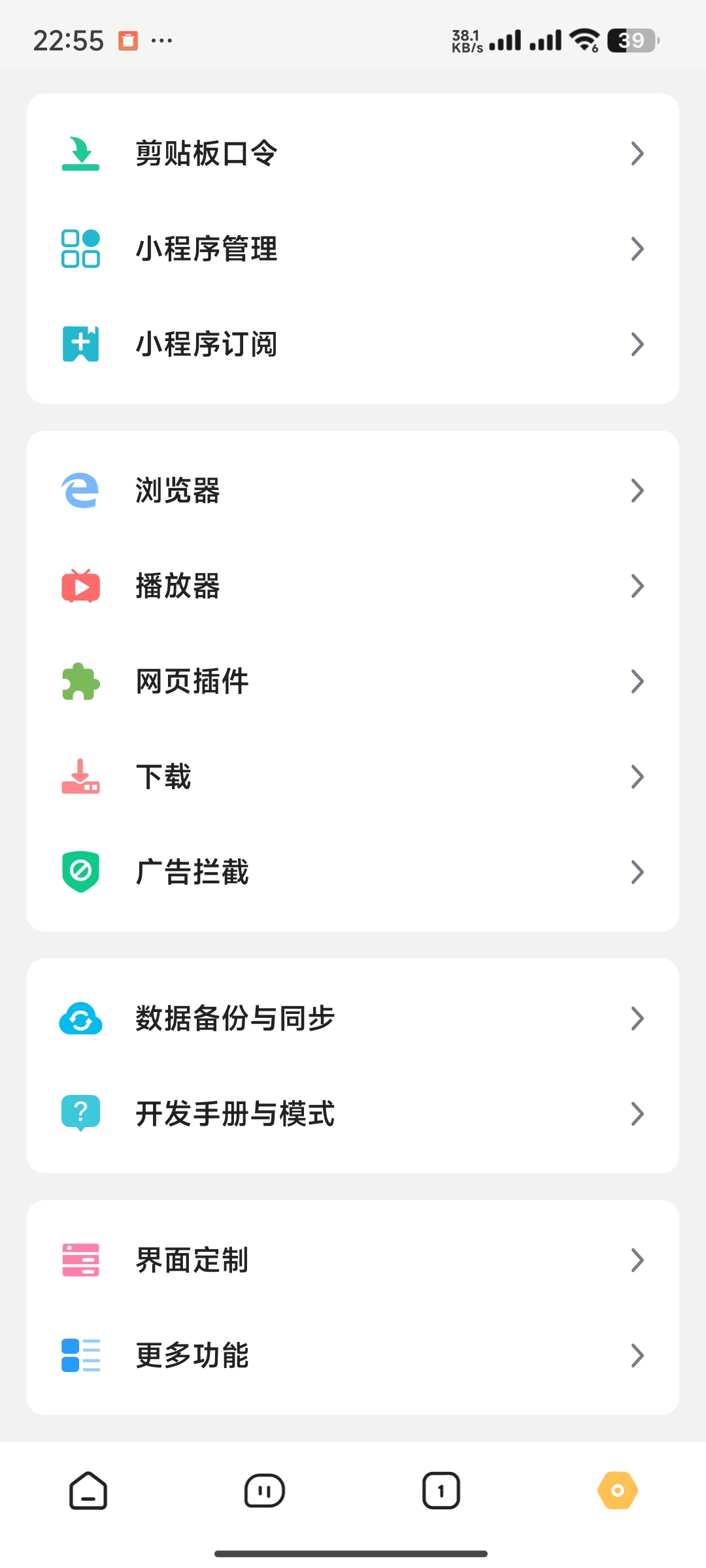View 开发手册与模式
This screenshot has height=1568, width=706.
pos(353,1114)
